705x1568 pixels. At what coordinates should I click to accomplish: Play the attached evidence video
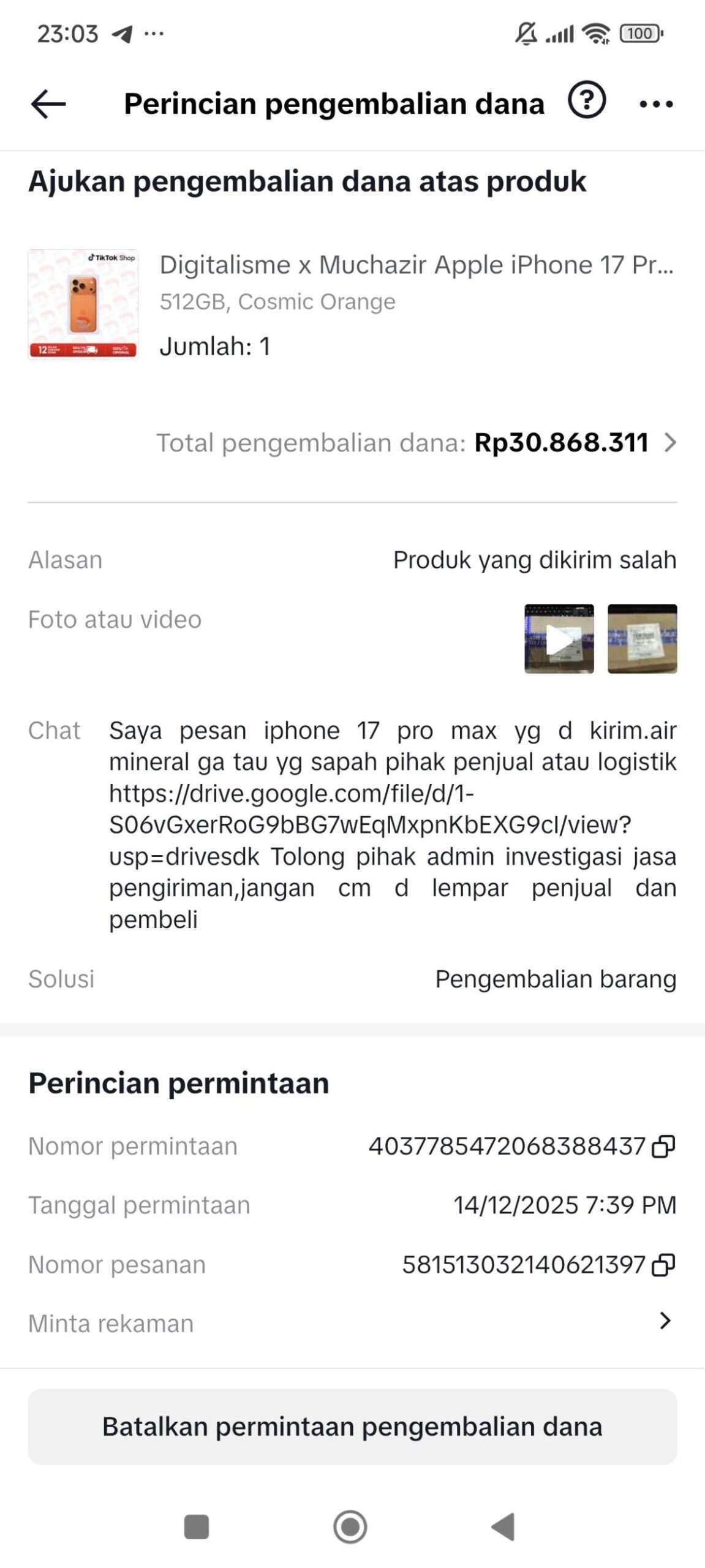click(559, 639)
